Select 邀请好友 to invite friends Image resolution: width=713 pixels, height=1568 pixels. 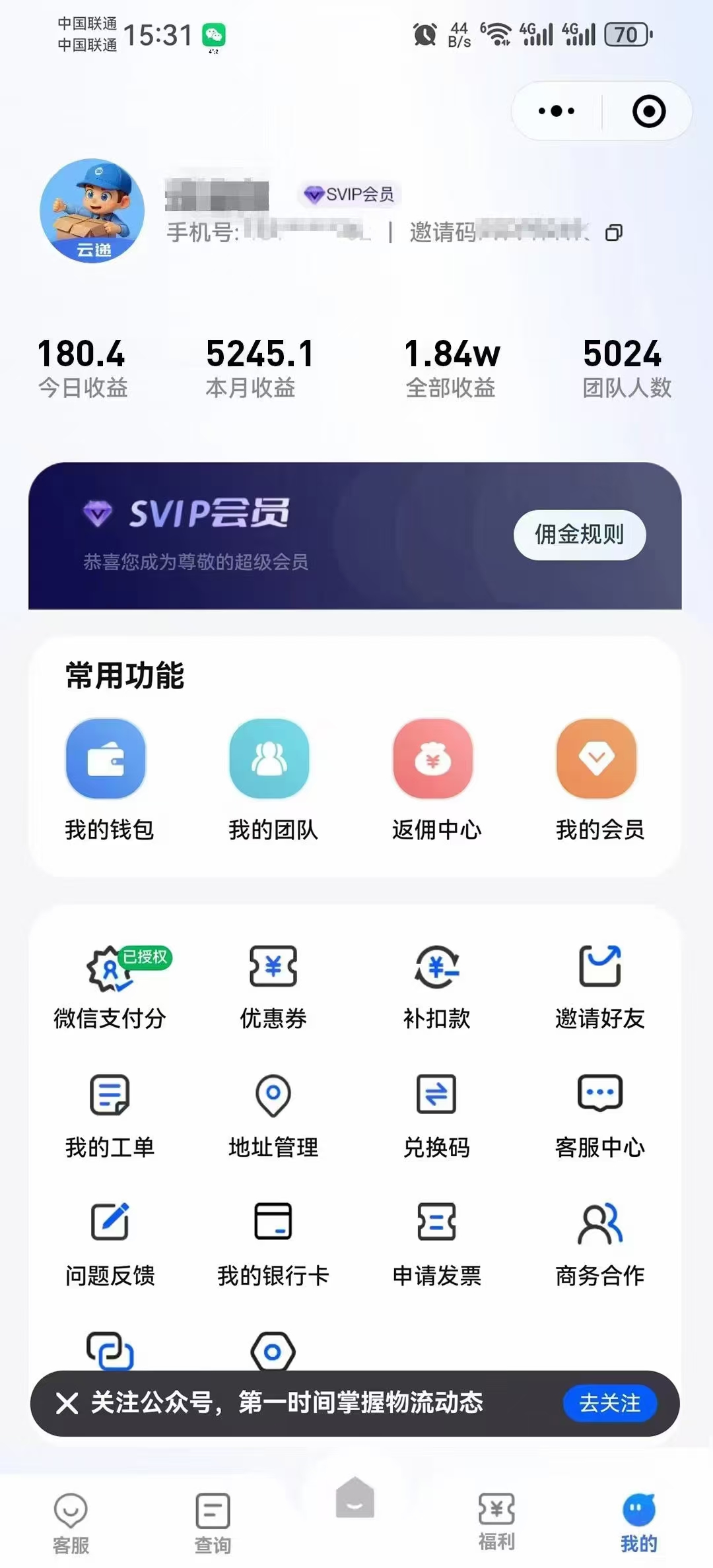click(x=600, y=968)
